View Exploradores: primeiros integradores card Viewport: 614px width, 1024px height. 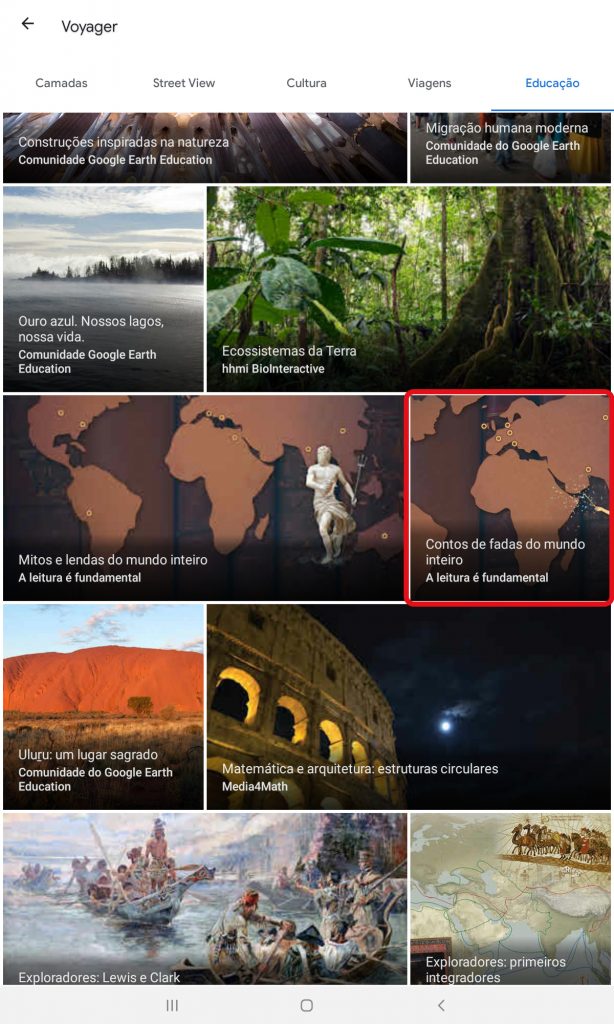510,898
